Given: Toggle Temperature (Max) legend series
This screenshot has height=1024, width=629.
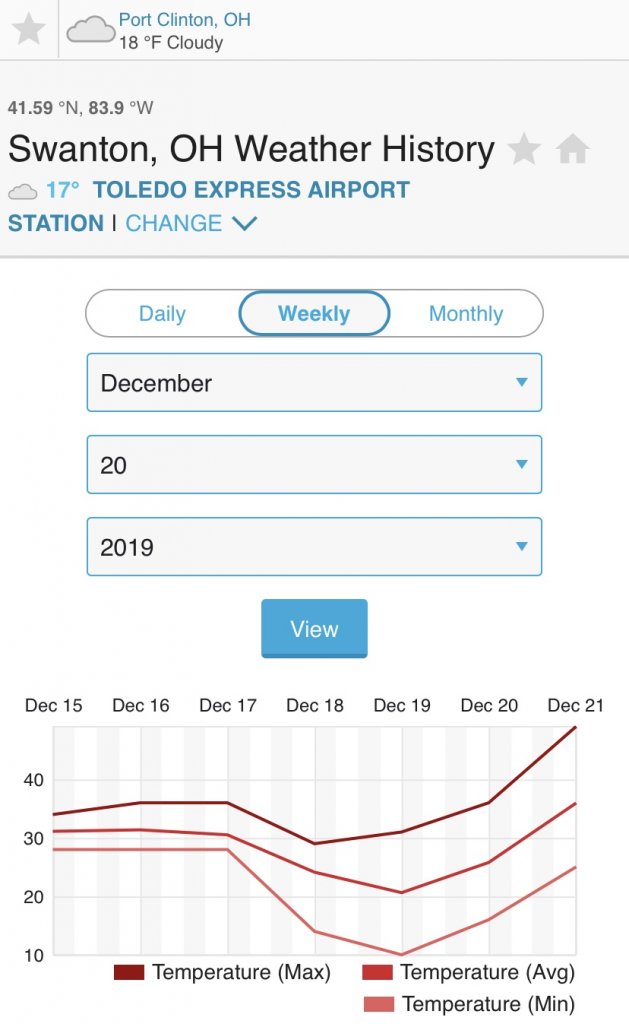Looking at the screenshot, I should [x=222, y=972].
